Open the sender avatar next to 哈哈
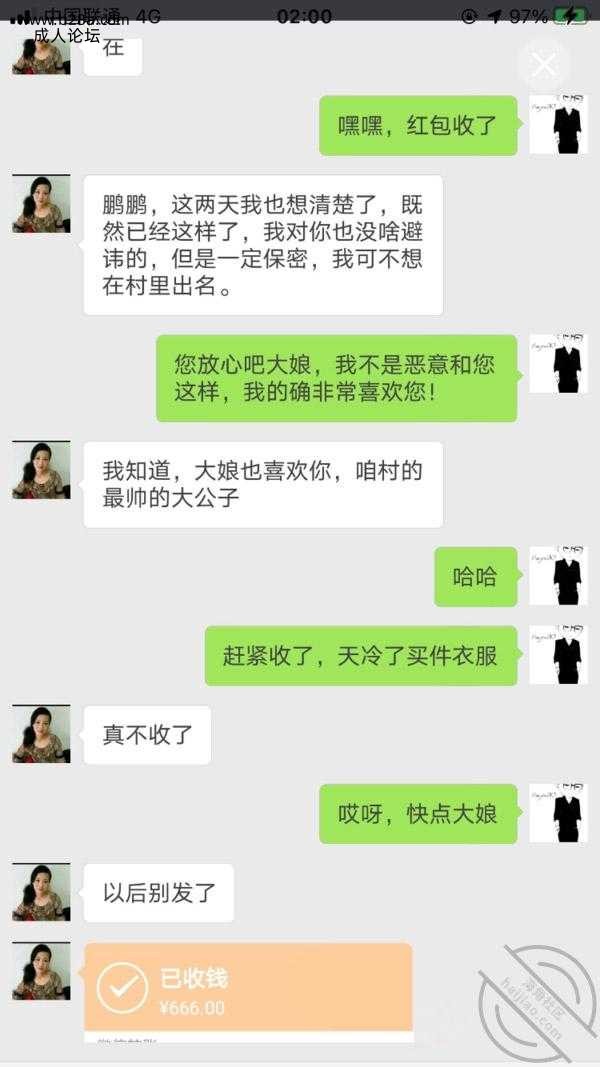The height and width of the screenshot is (1067, 600). [557, 576]
